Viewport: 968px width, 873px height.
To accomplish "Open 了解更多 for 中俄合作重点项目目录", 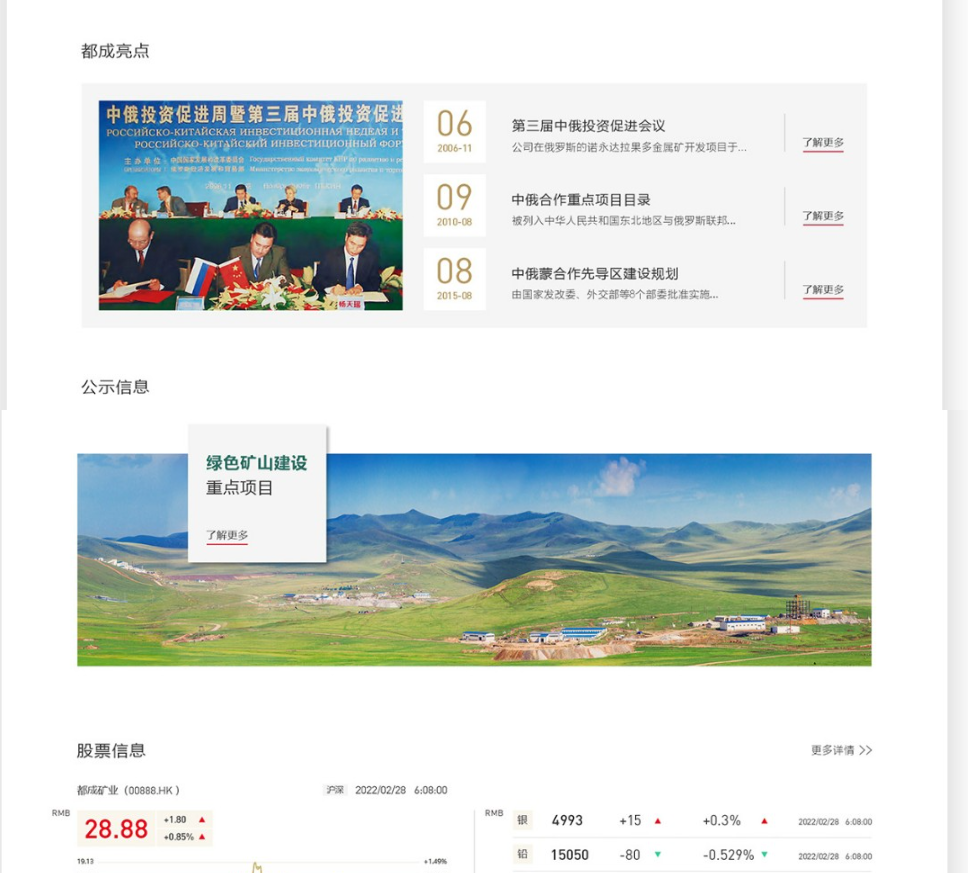I will [822, 216].
